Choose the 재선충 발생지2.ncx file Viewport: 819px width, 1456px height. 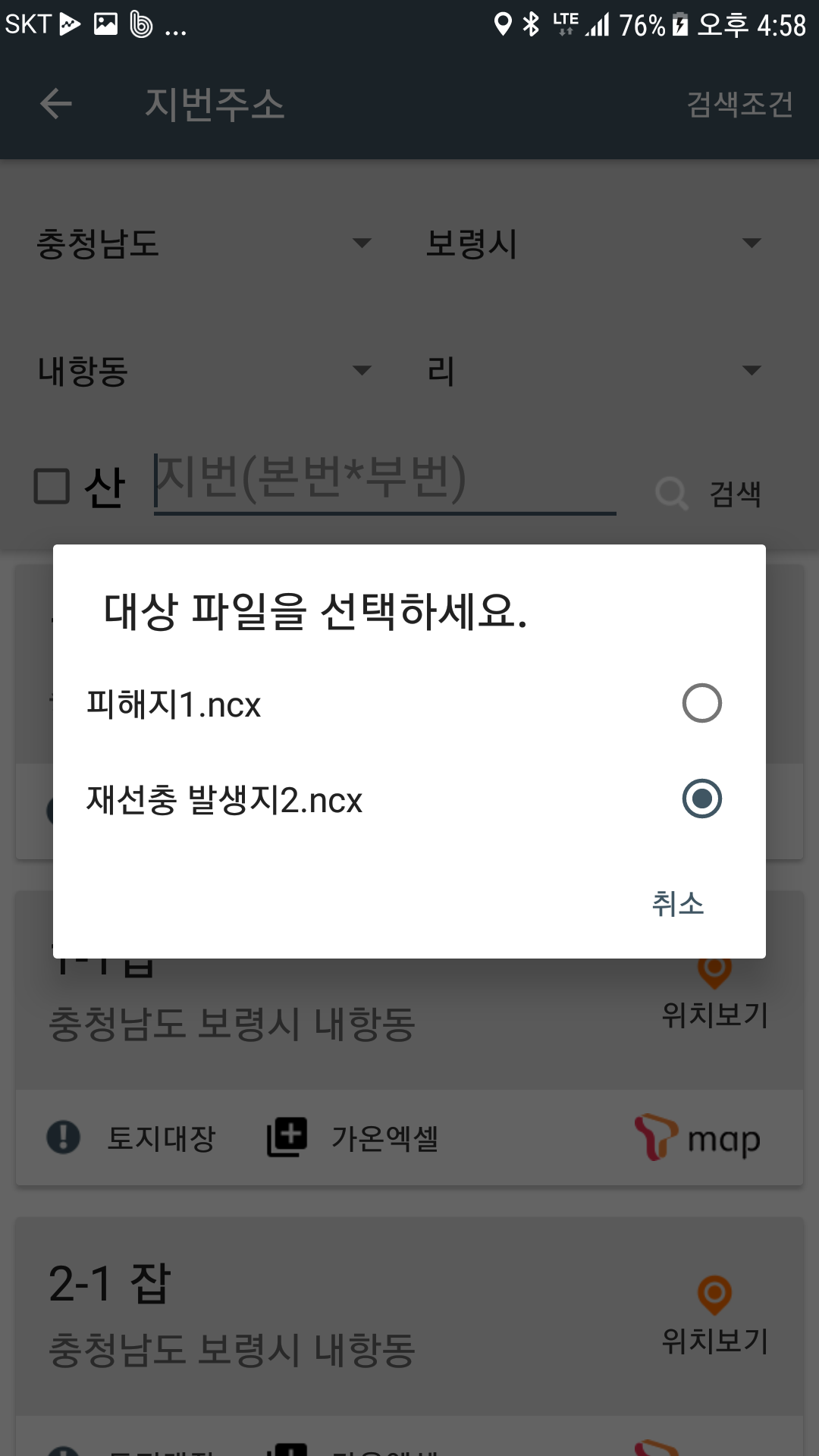(x=409, y=799)
